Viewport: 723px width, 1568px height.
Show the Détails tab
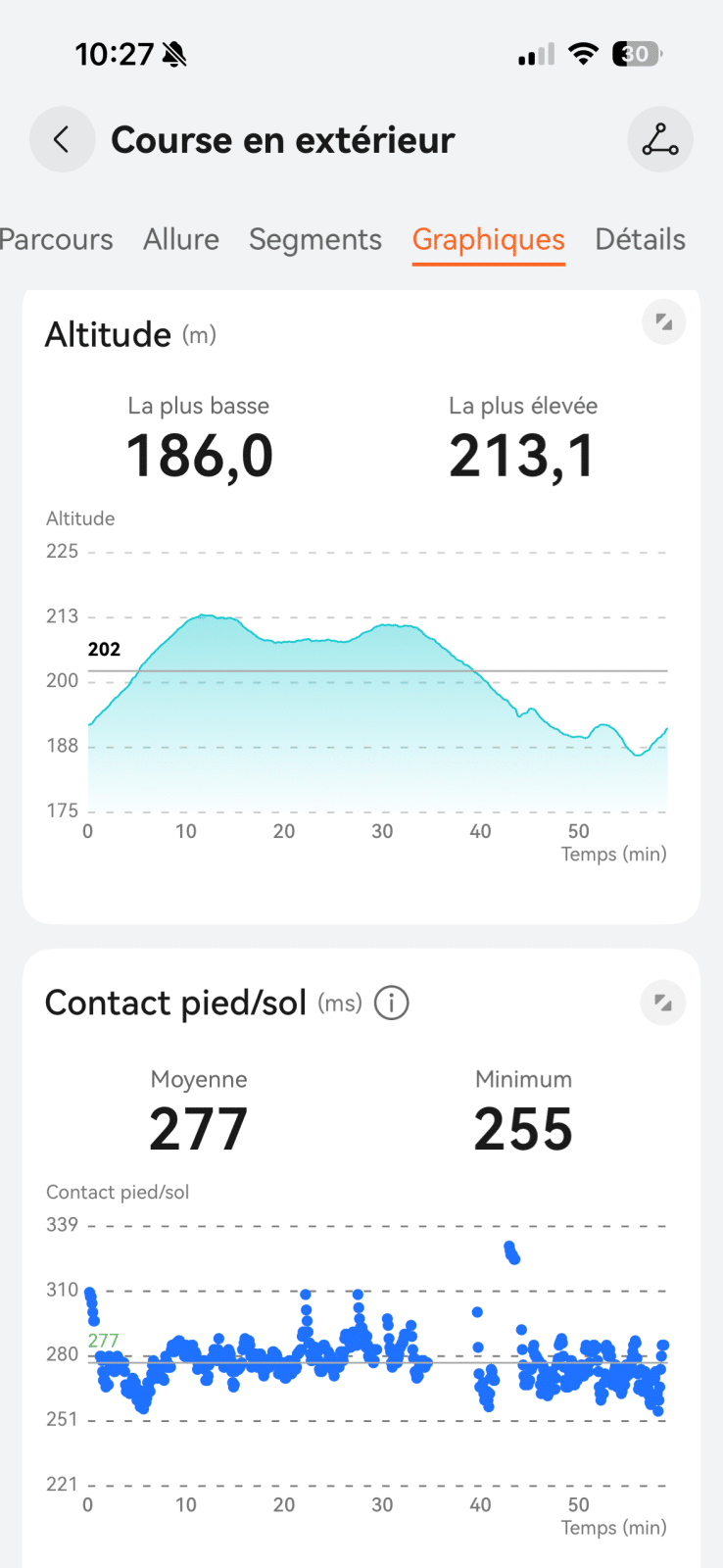(640, 240)
